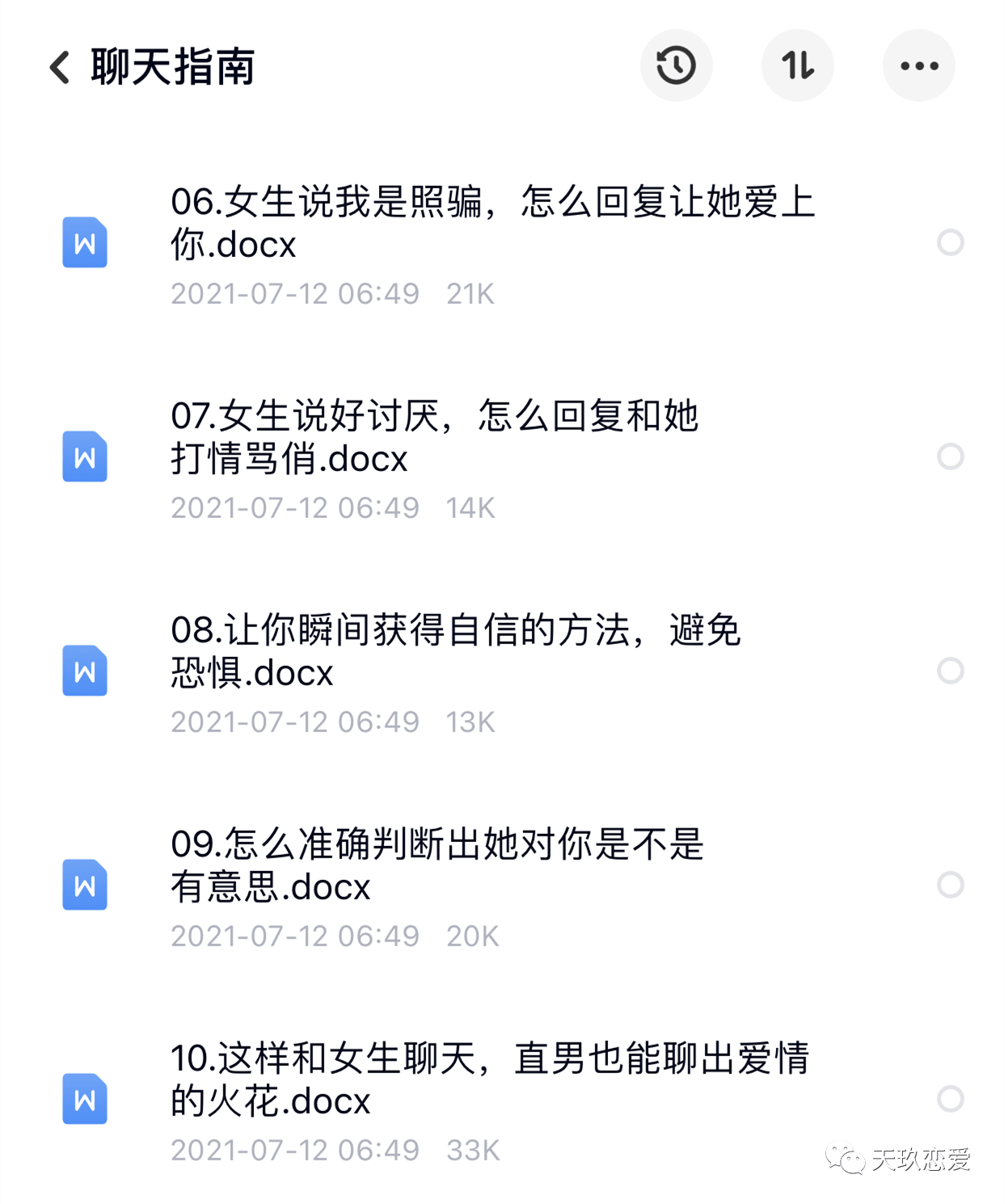Tap the Word icon next to file 08

tap(84, 671)
